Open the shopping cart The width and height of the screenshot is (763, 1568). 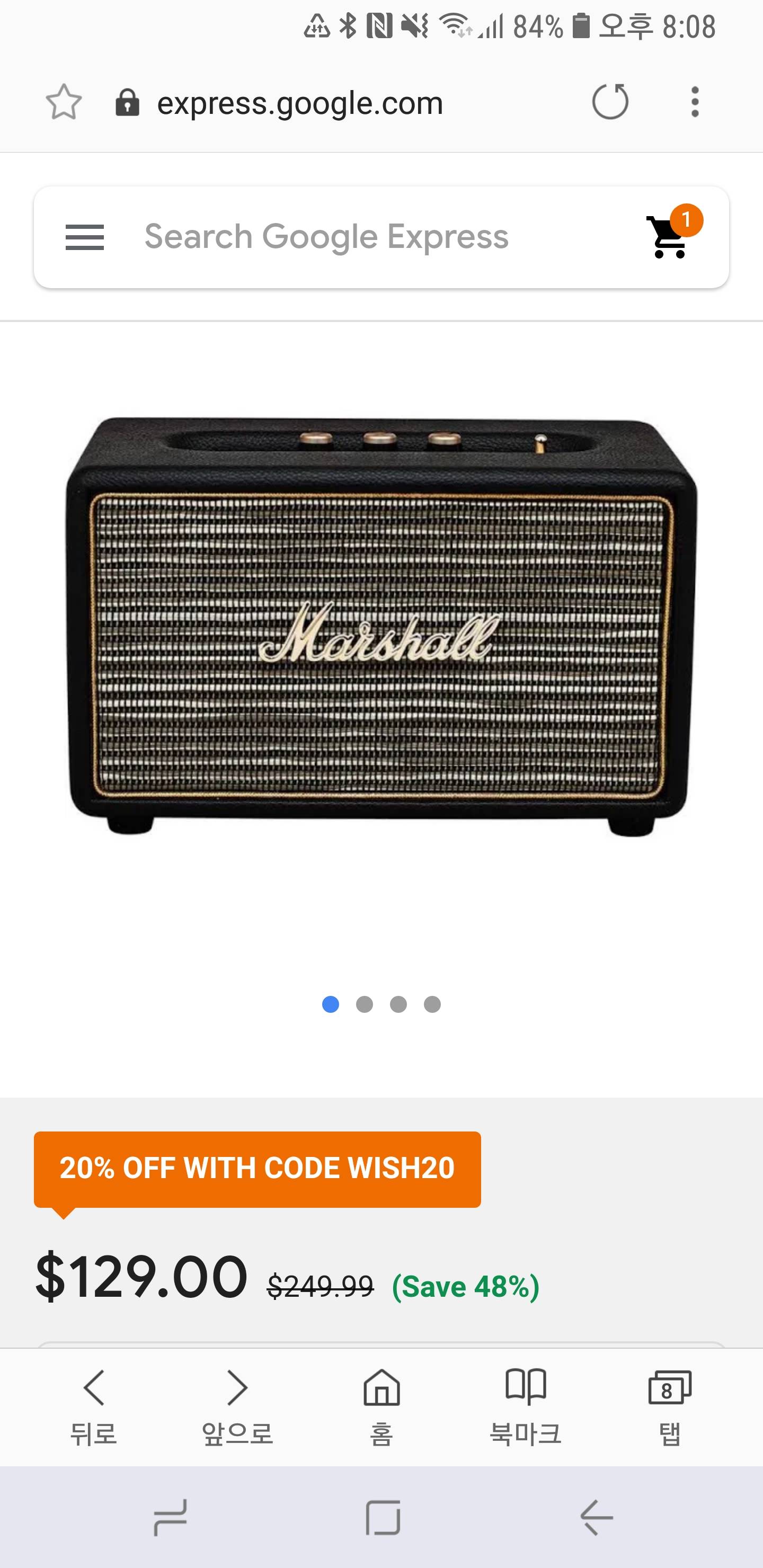pos(671,236)
